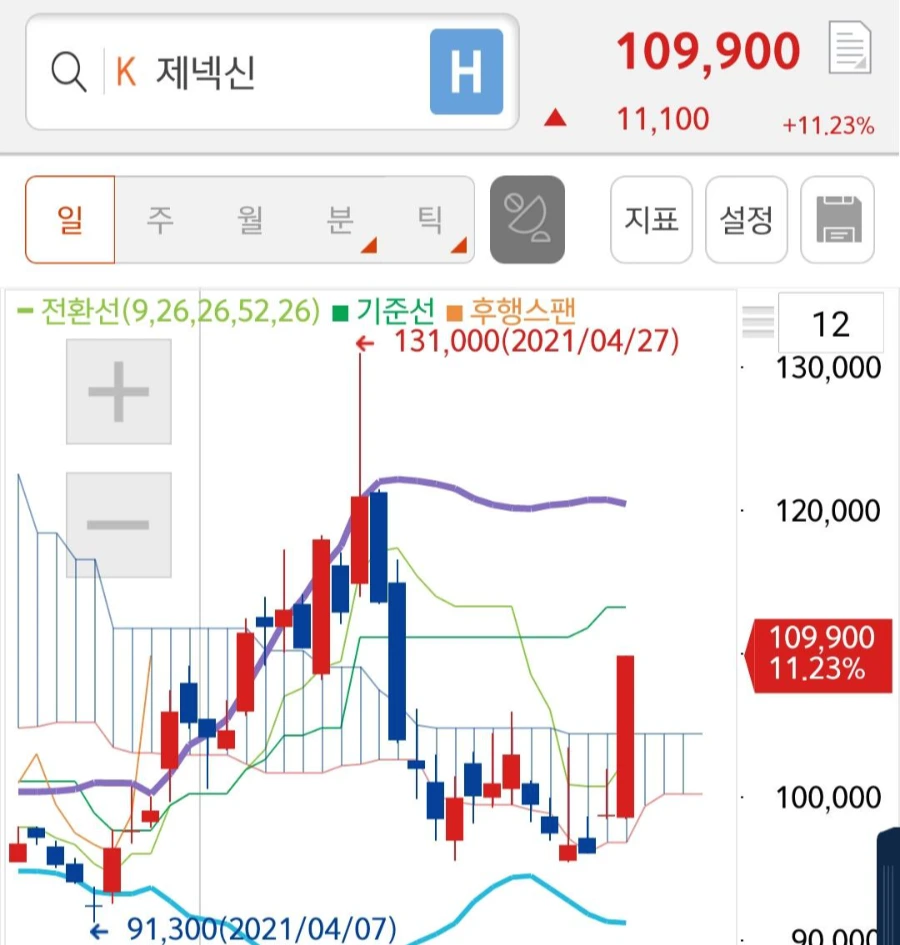Viewport: 900px width, 945px height.
Task: Select the 일 daily chart tab
Action: pyautogui.click(x=70, y=219)
